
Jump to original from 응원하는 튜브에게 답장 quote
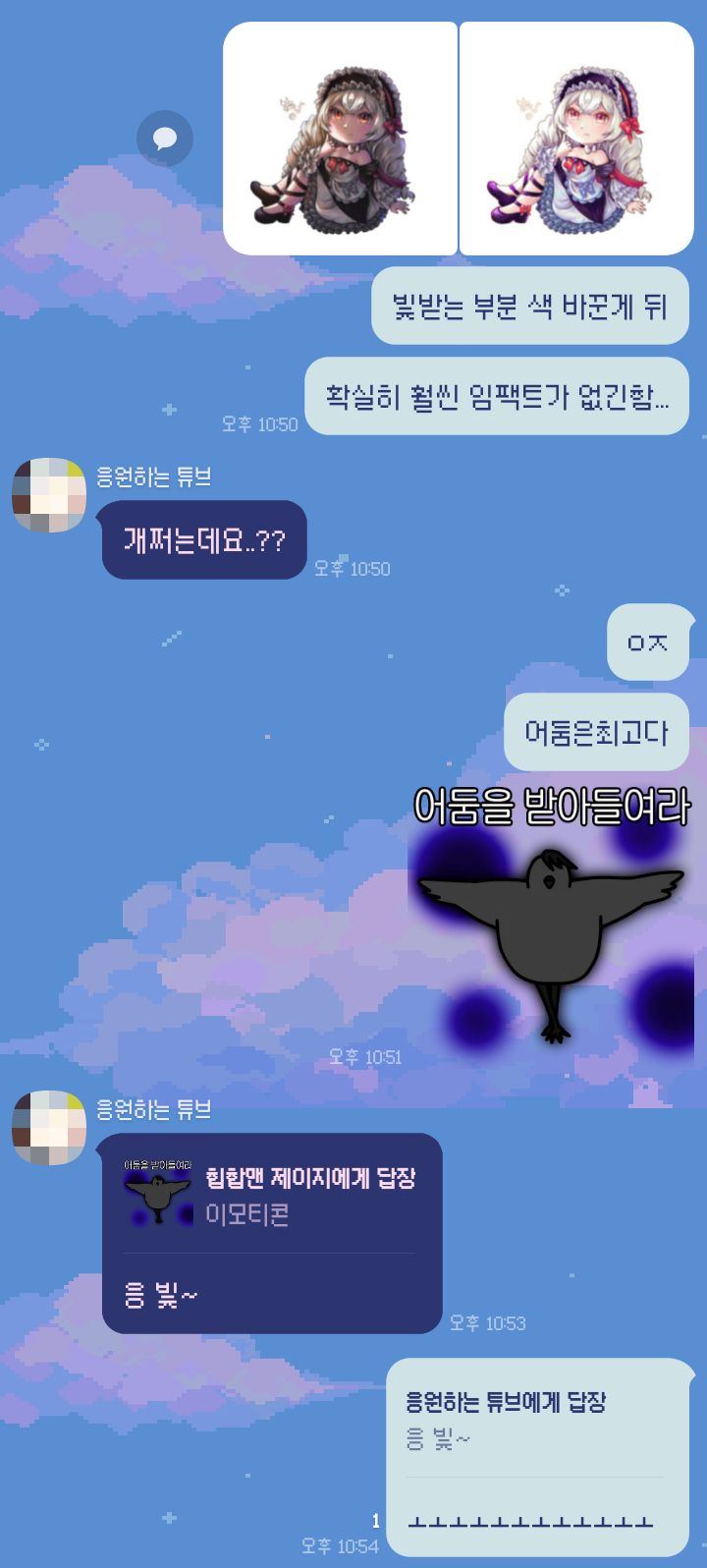click(x=535, y=1421)
